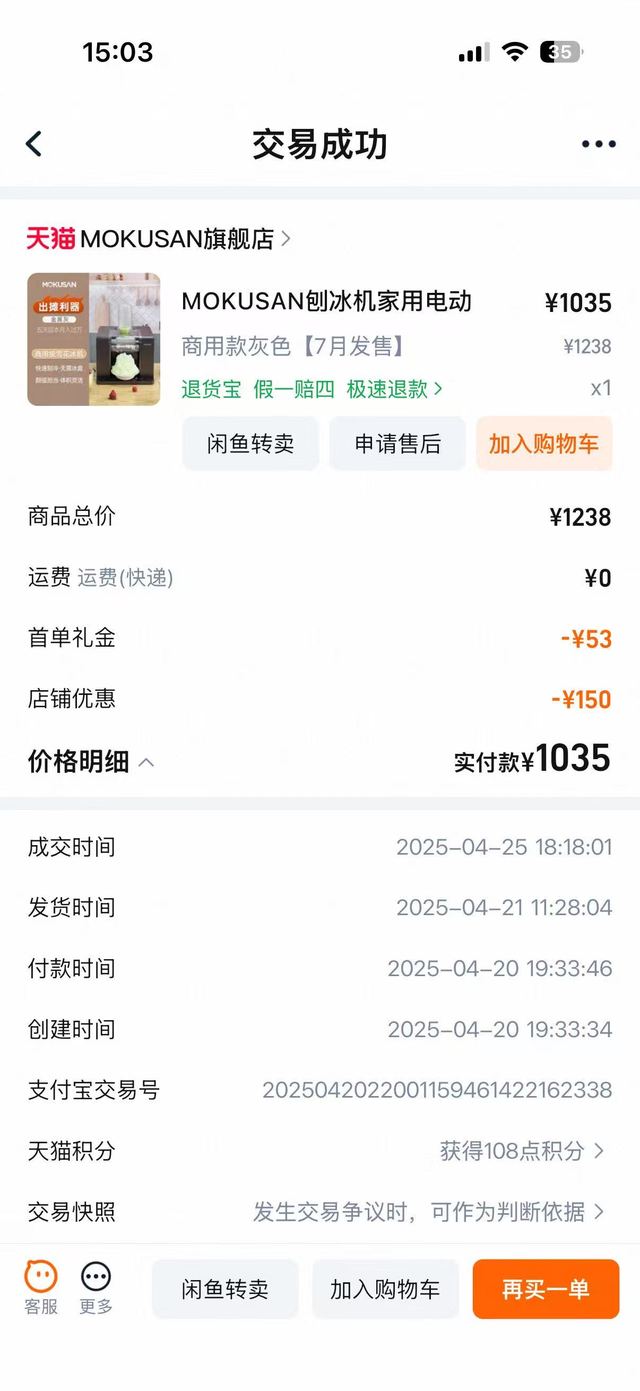Tap the orange 加入购物车 button under the product
Image resolution: width=640 pixels, height=1391 pixels.
tap(543, 444)
